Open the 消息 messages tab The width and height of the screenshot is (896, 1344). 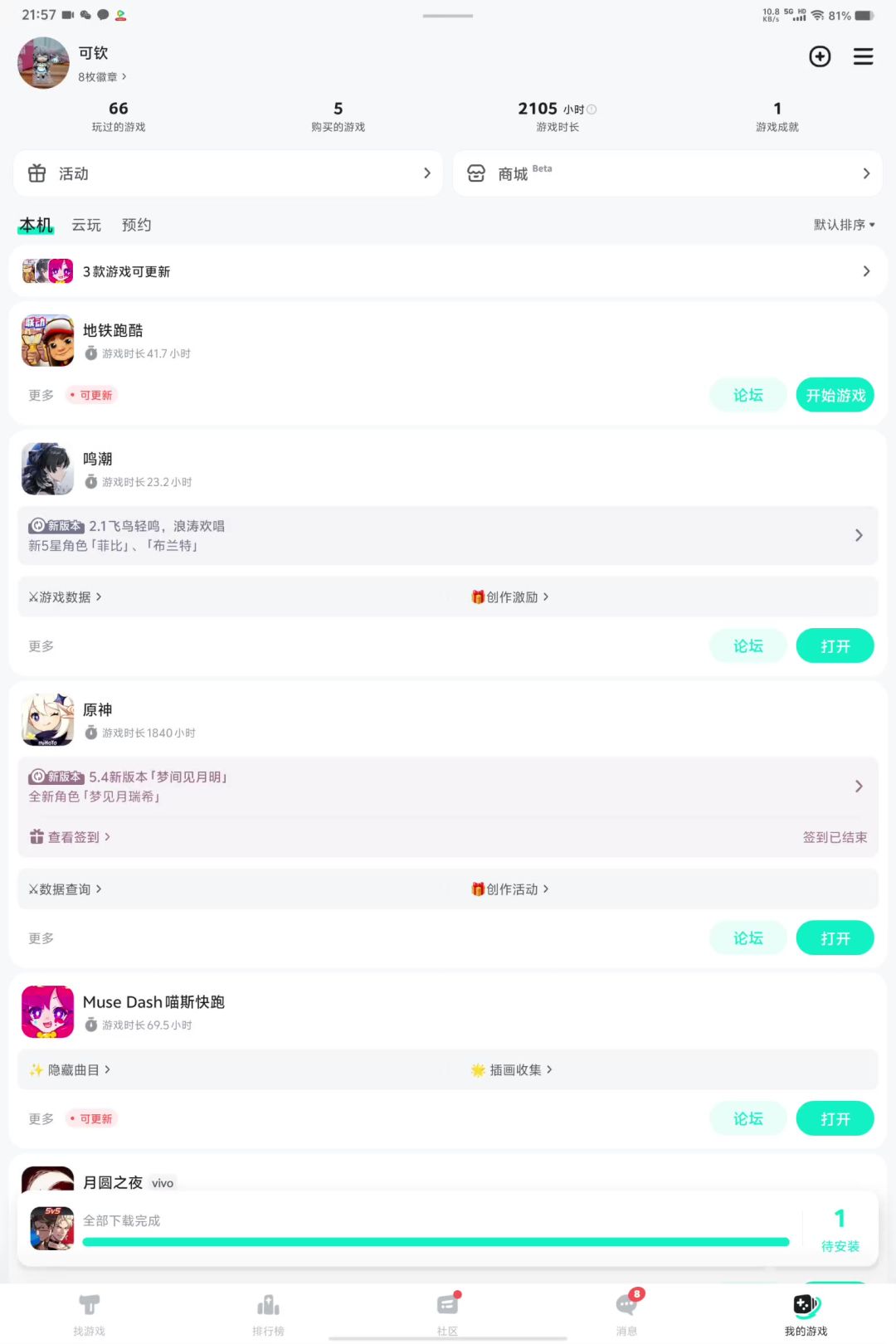626,1314
